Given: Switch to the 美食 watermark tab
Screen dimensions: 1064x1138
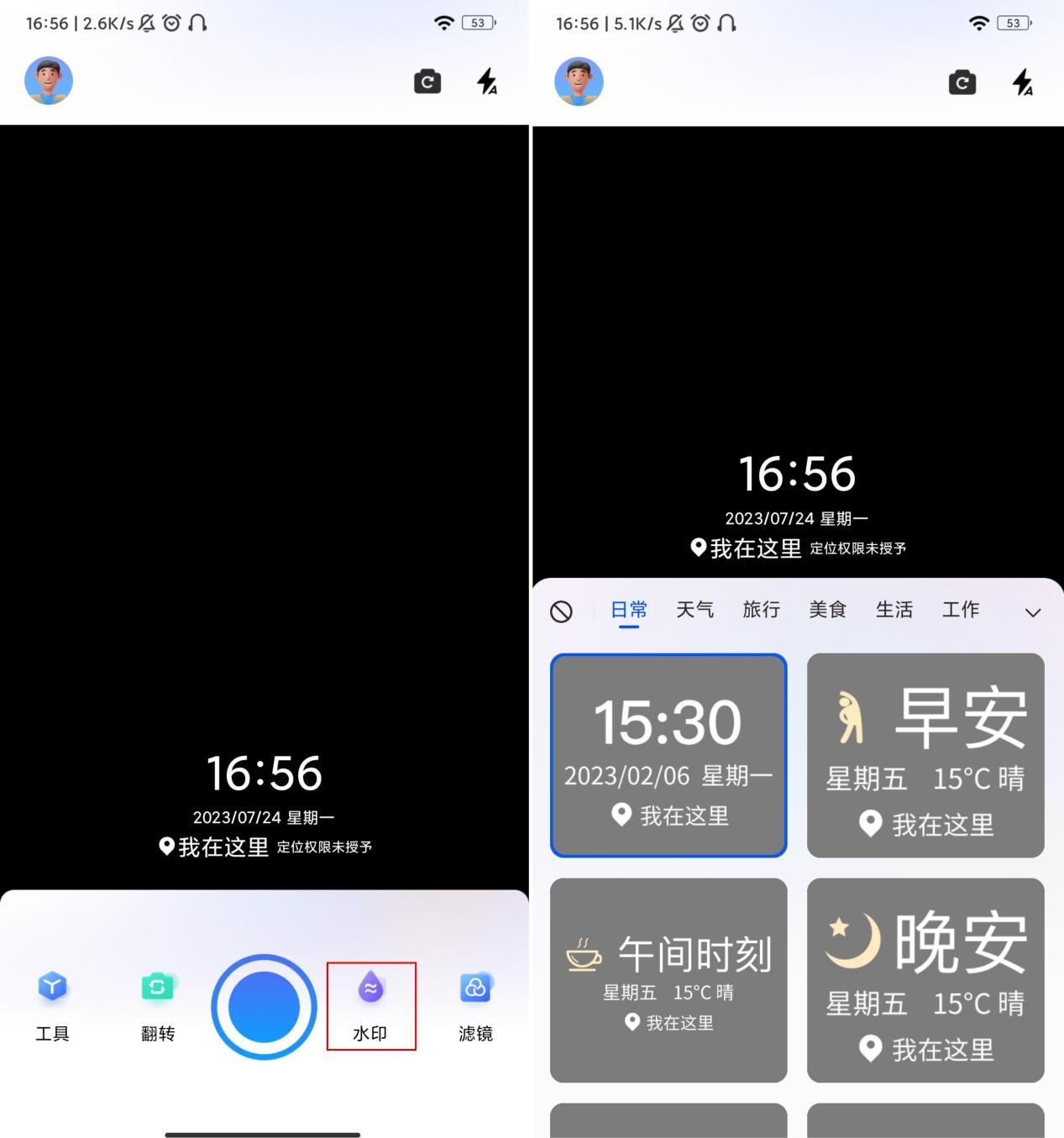Looking at the screenshot, I should [827, 610].
